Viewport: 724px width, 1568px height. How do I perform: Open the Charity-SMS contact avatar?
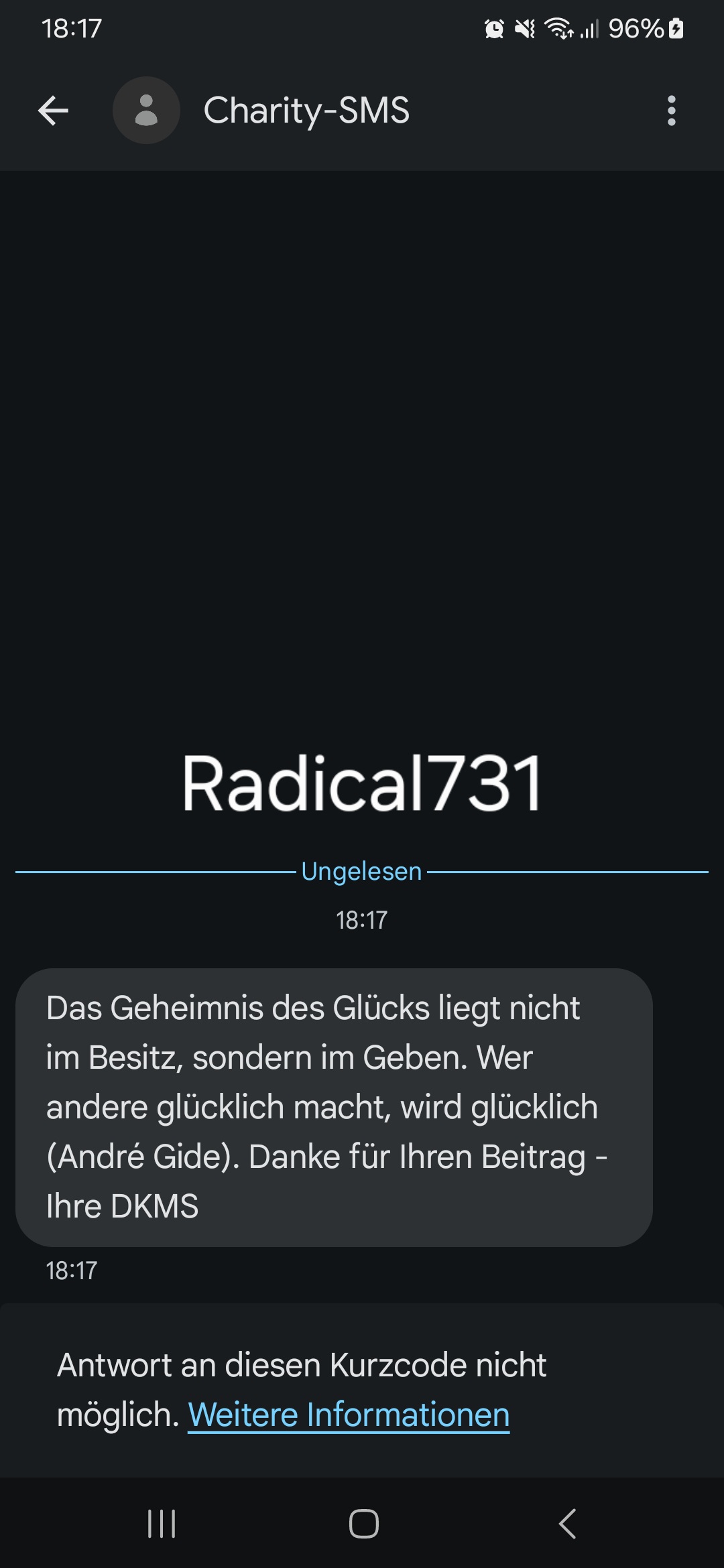[146, 111]
